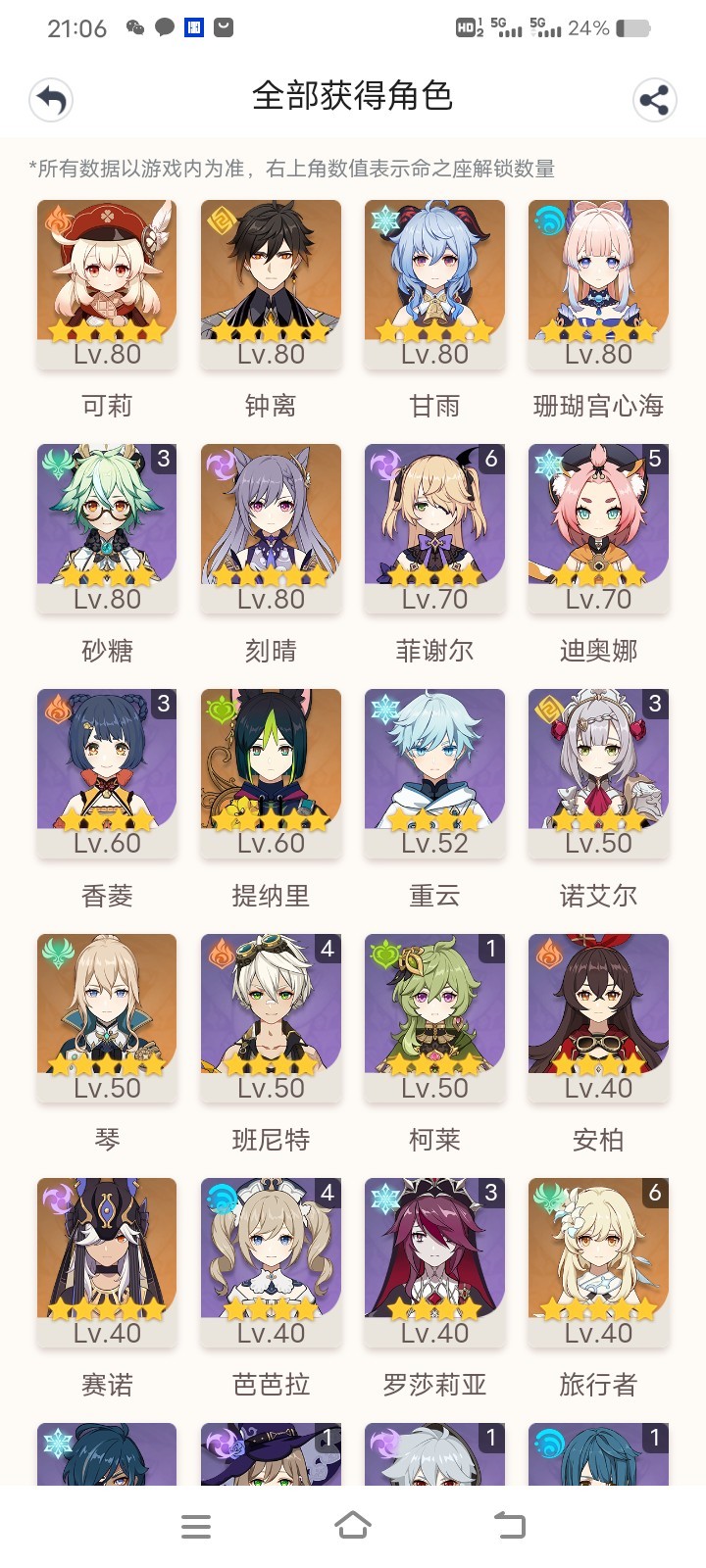
Task: Go to the system home screen
Action: 353,1526
